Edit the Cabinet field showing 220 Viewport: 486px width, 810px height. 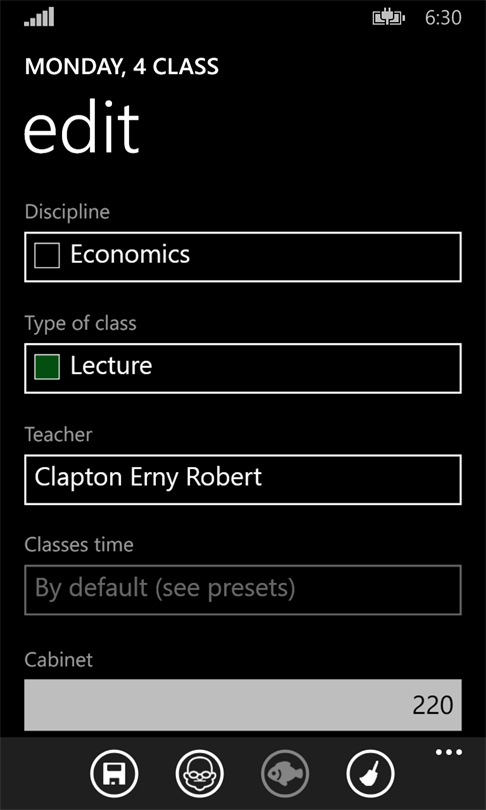pos(243,705)
